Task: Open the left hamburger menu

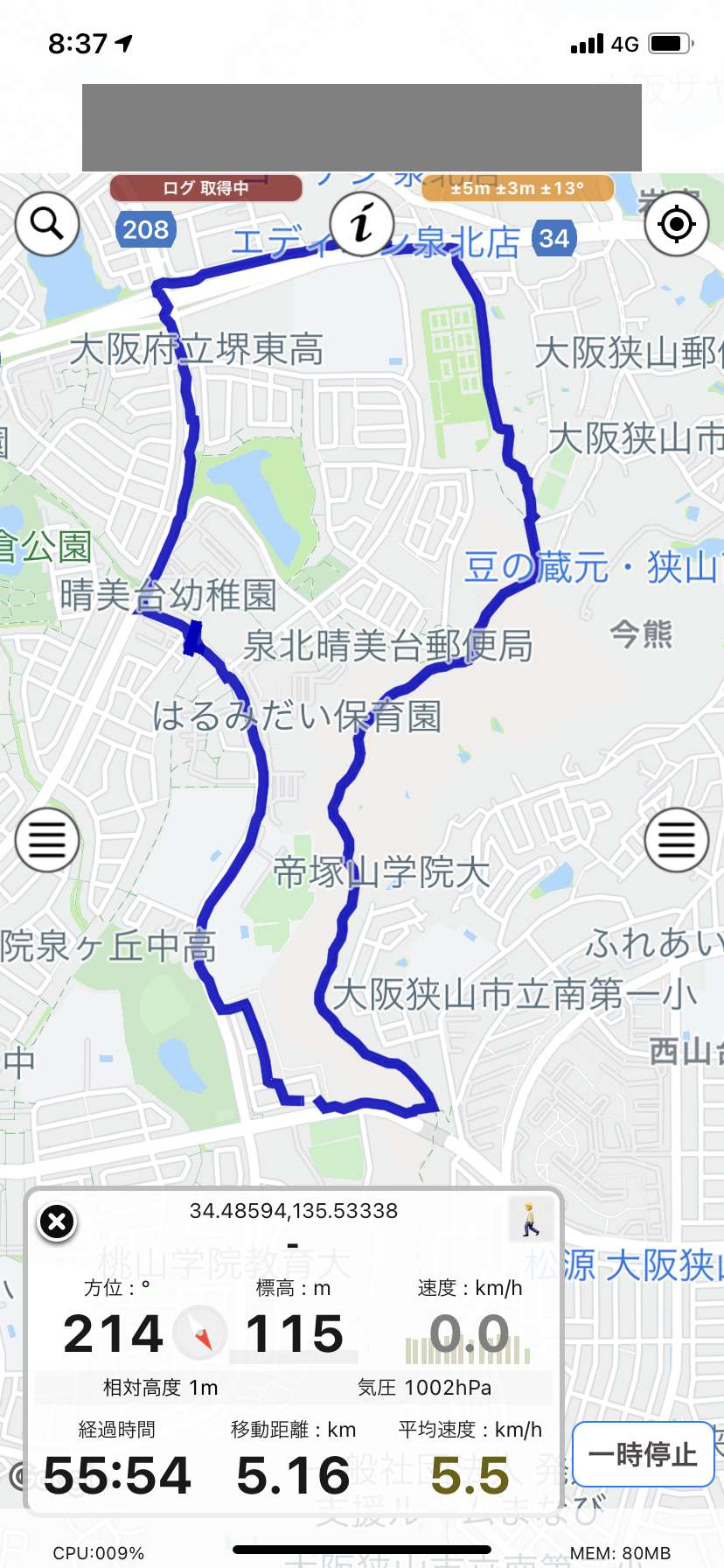Action: (47, 840)
